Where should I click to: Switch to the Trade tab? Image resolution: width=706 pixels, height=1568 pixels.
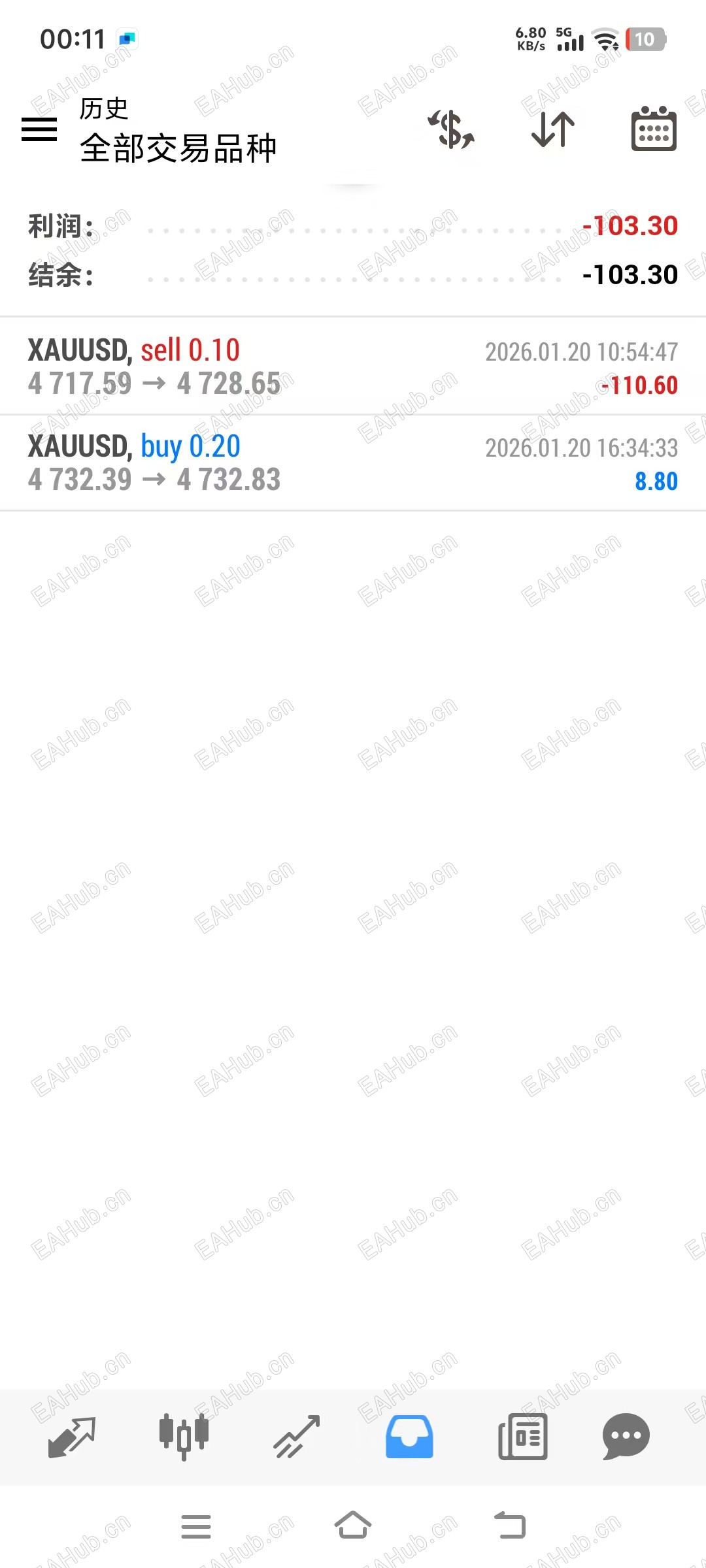pos(297,1436)
